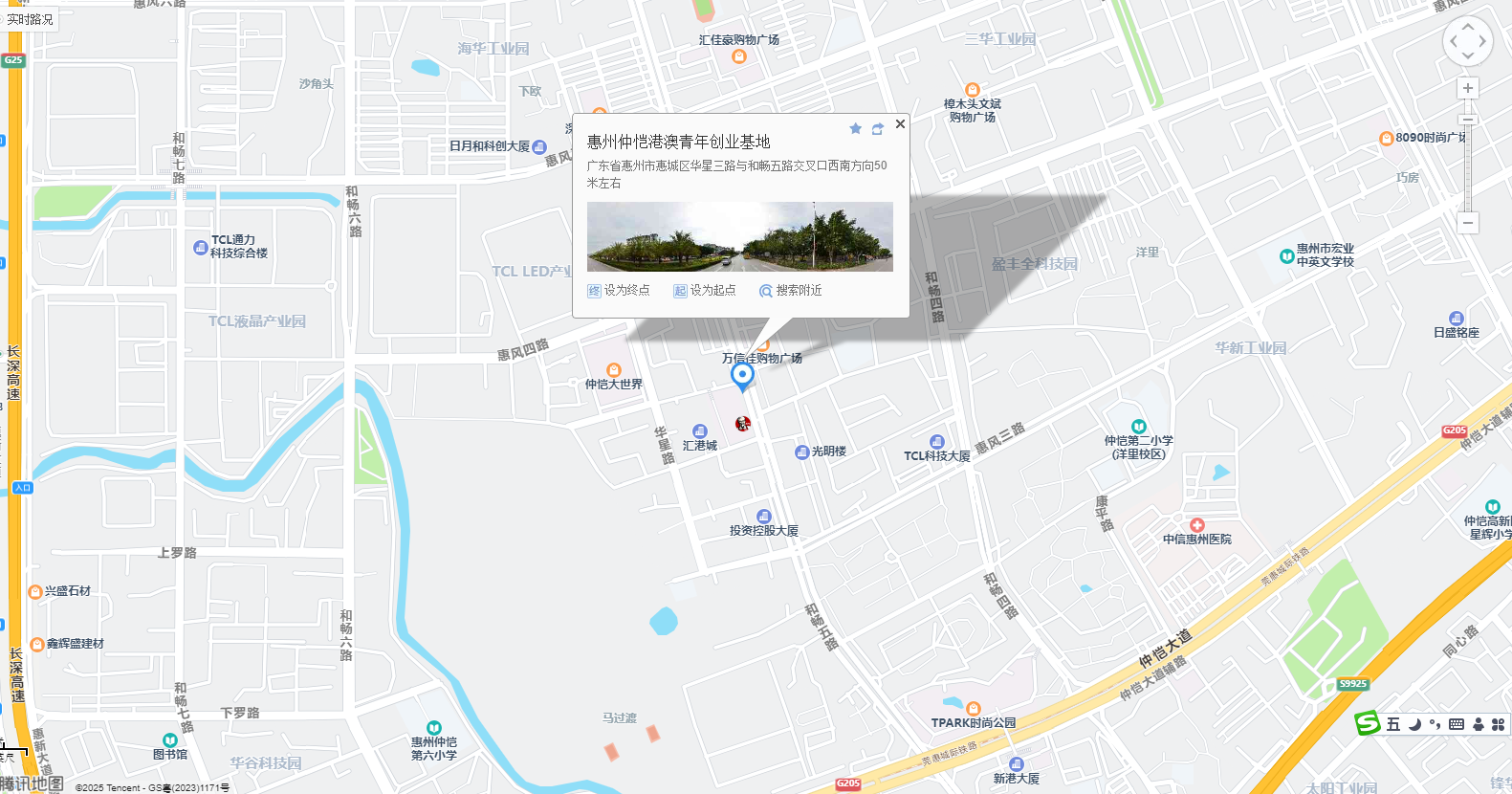Viewport: 1512px width, 794px height.
Task: Toggle the 实时路况 traffic layer
Action: 30,19
